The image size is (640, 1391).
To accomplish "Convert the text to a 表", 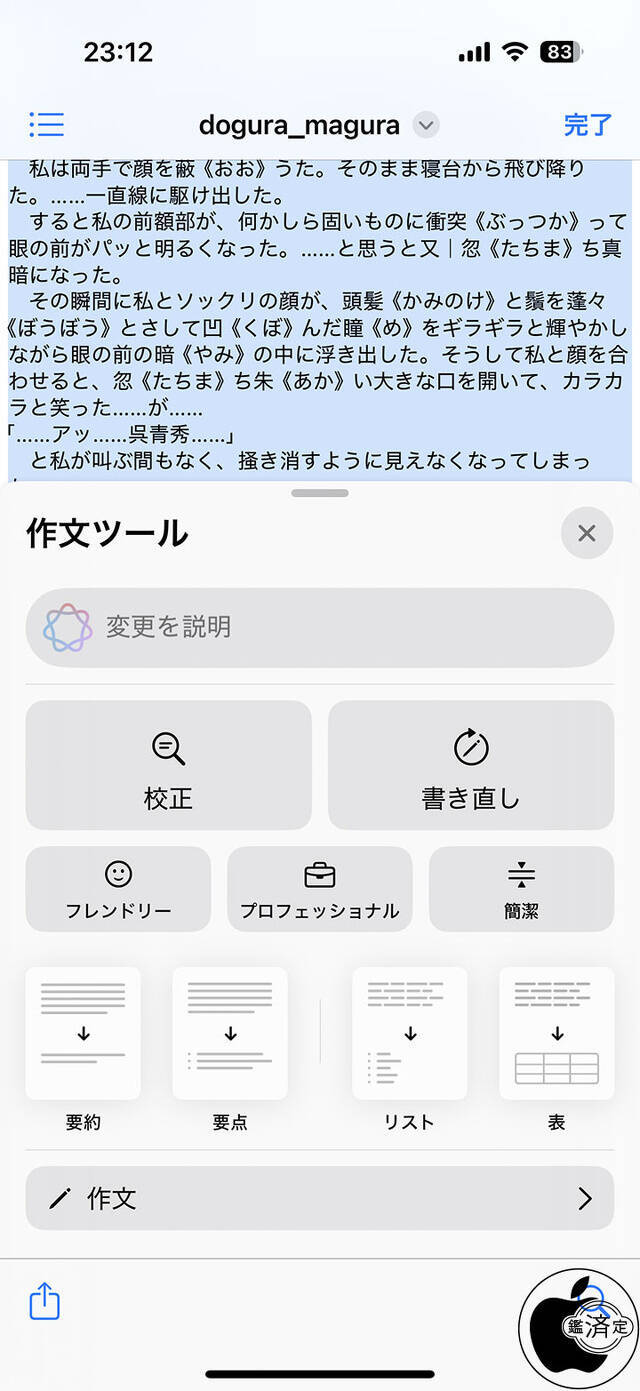I will [557, 1034].
